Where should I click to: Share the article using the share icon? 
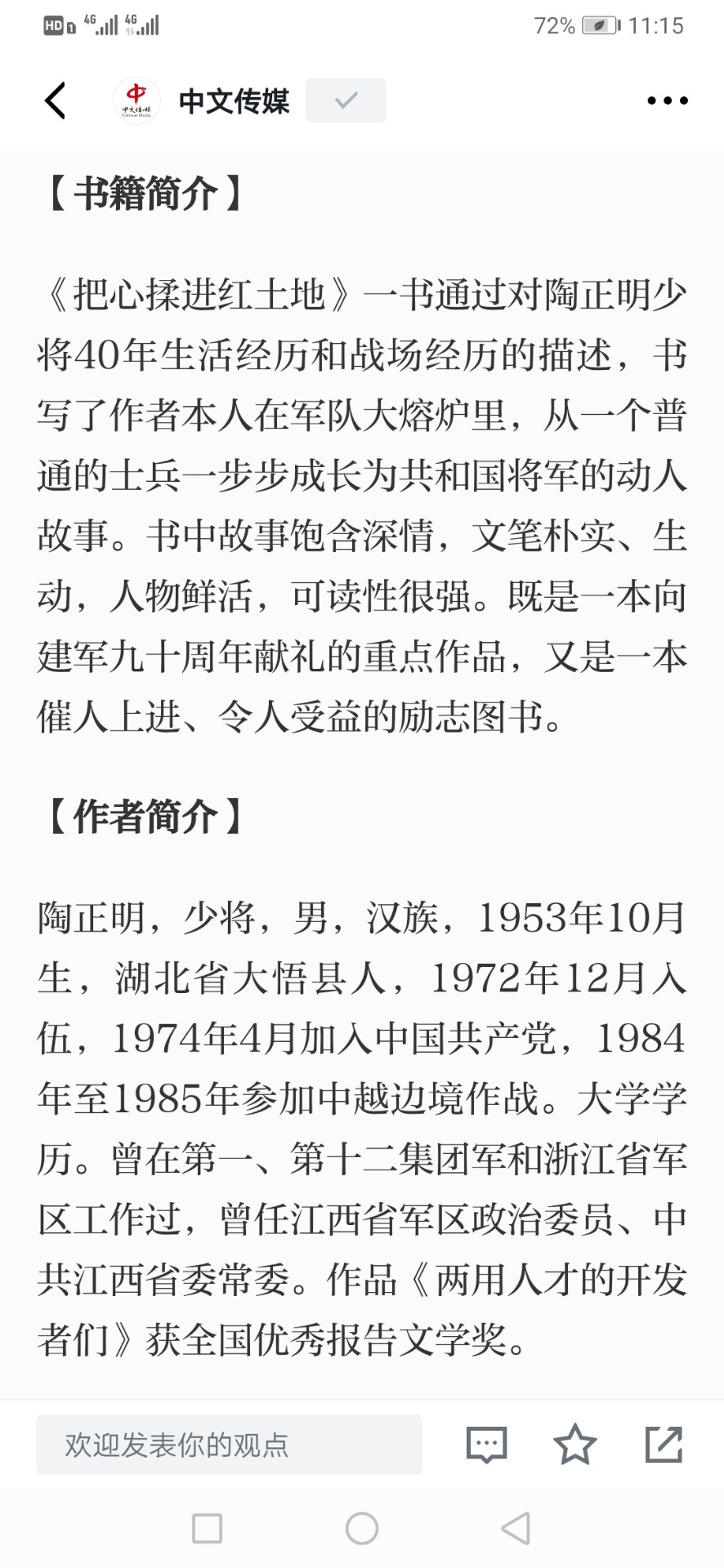coord(664,1443)
